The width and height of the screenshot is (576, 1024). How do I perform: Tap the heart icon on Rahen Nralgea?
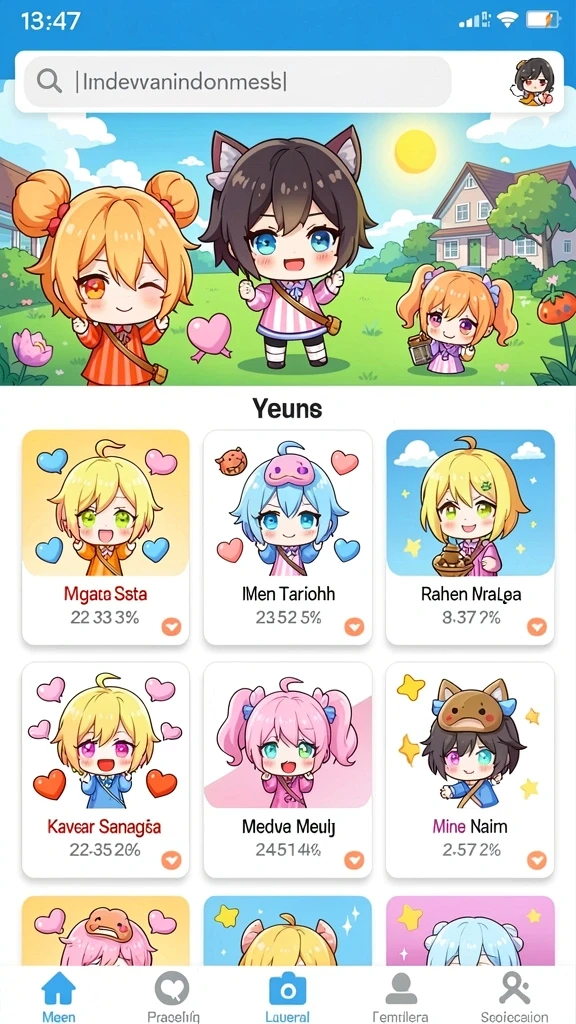536,627
